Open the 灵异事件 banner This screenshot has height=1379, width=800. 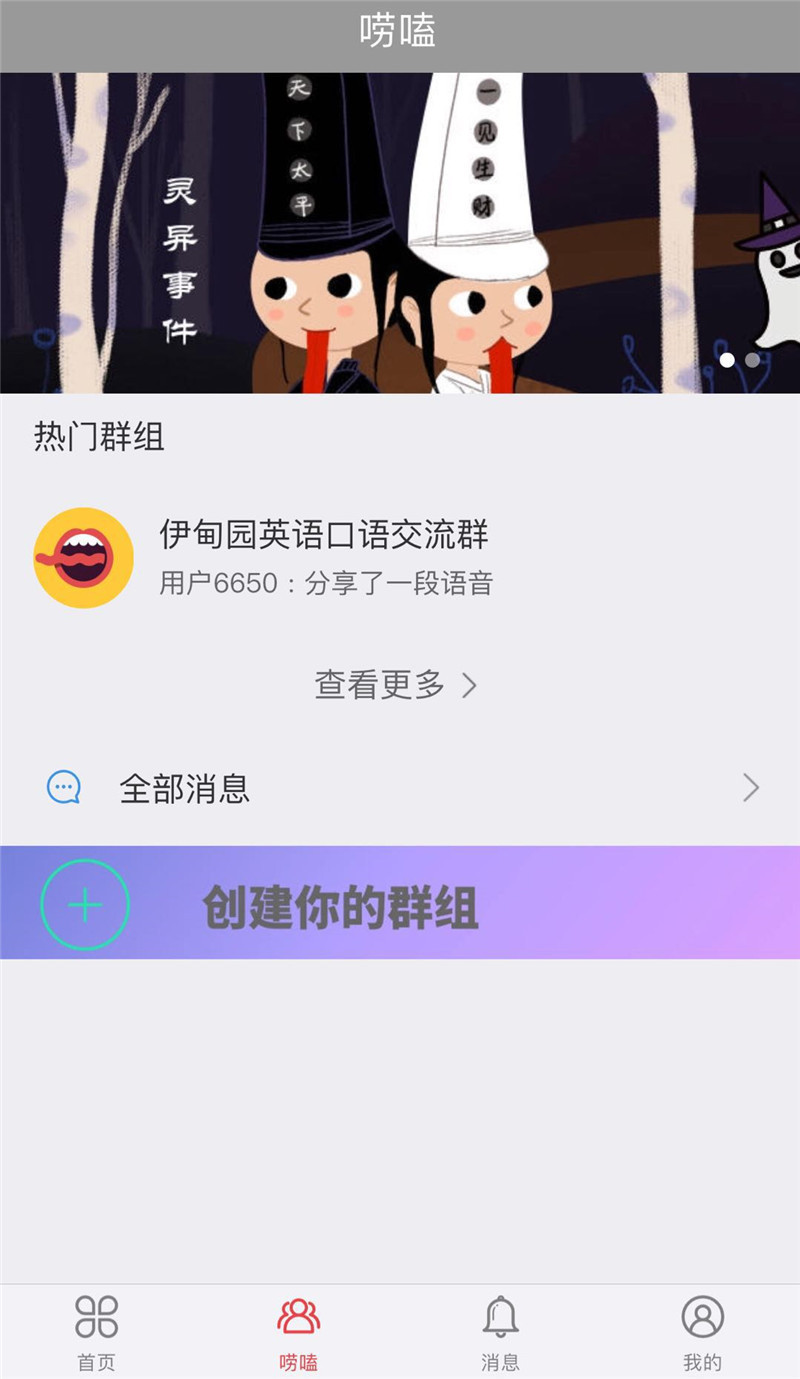[400, 233]
